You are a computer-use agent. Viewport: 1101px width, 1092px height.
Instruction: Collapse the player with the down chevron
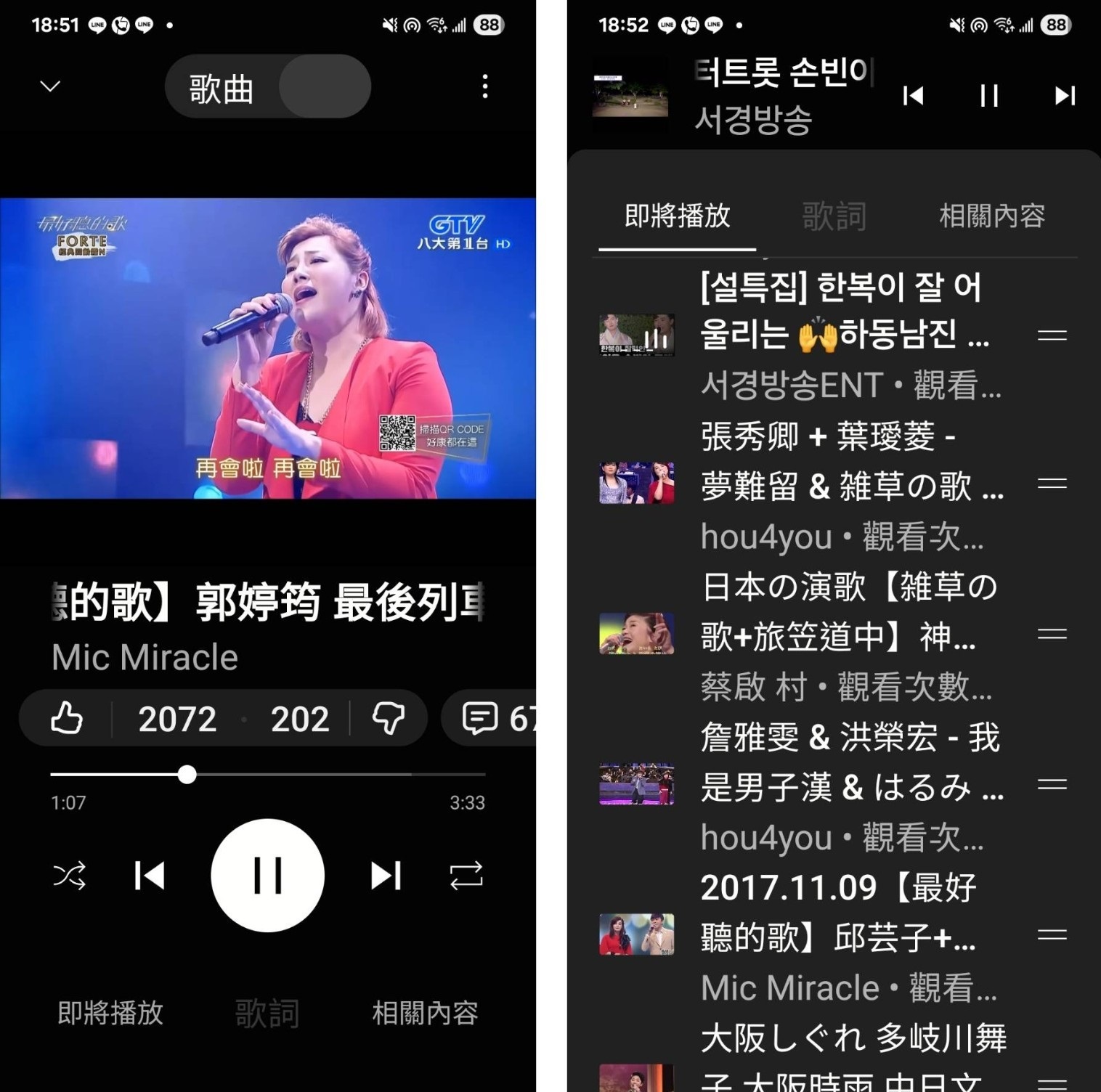pyautogui.click(x=50, y=86)
